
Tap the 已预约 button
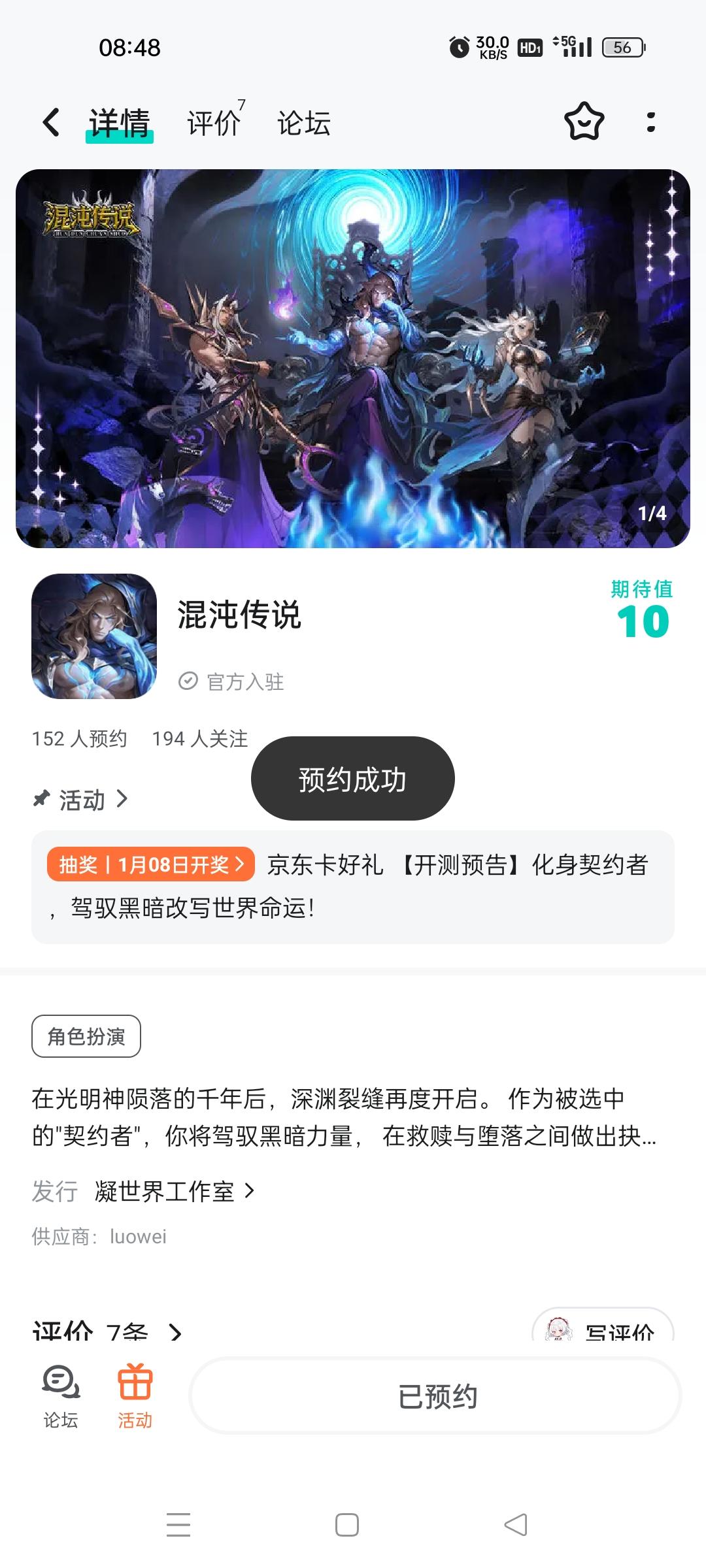(436, 1396)
